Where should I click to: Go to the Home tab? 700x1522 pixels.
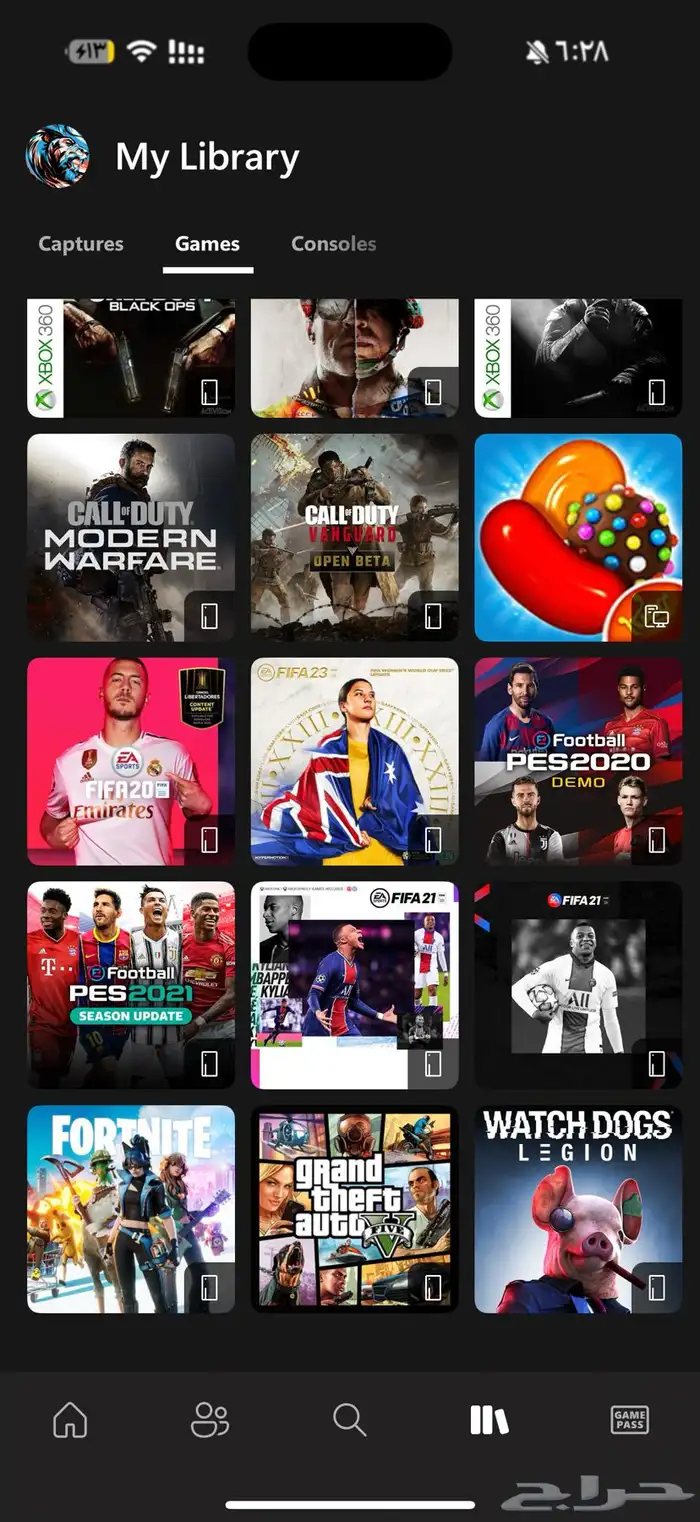click(x=70, y=1419)
